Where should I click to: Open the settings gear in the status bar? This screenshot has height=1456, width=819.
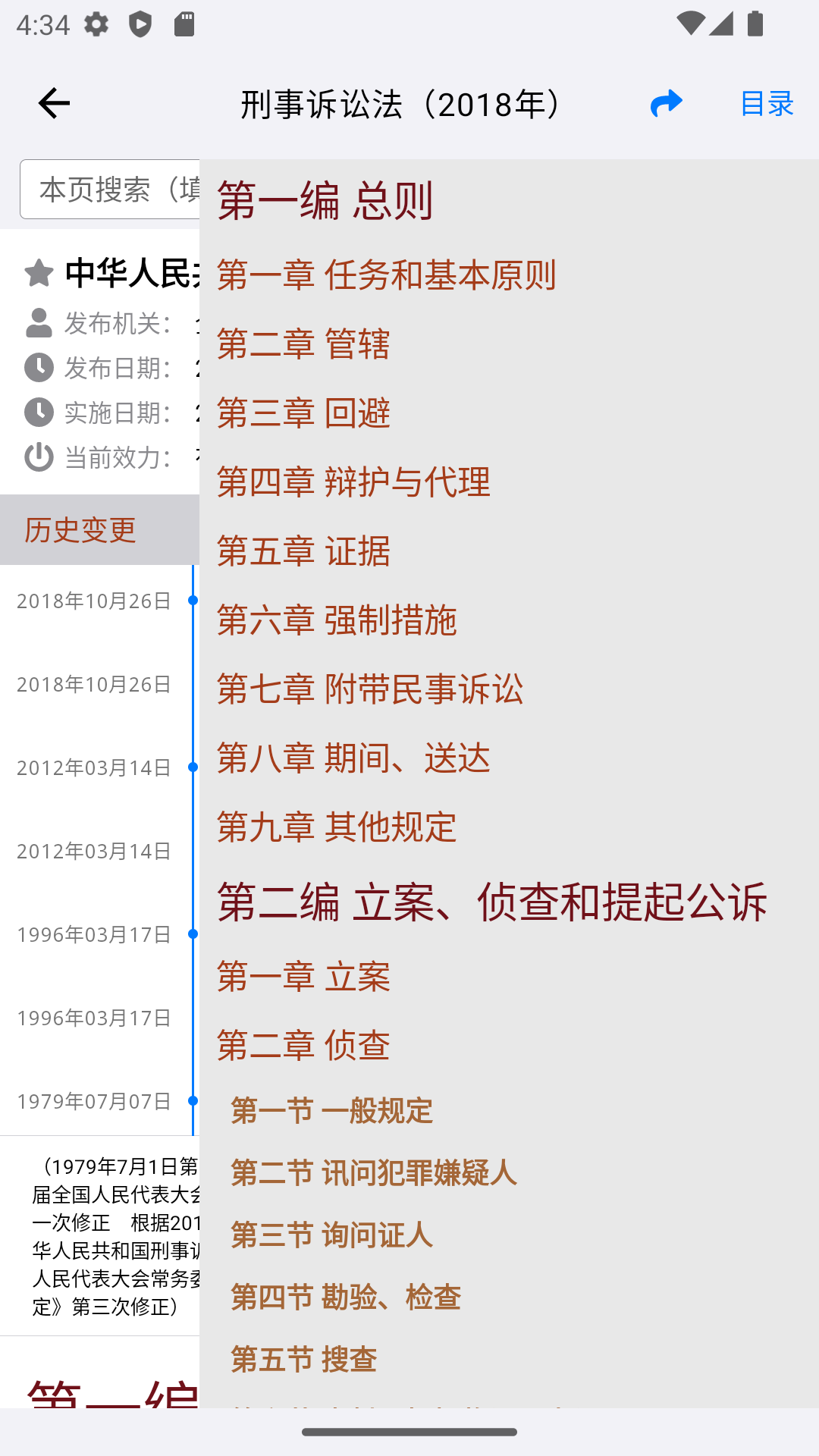tap(96, 24)
